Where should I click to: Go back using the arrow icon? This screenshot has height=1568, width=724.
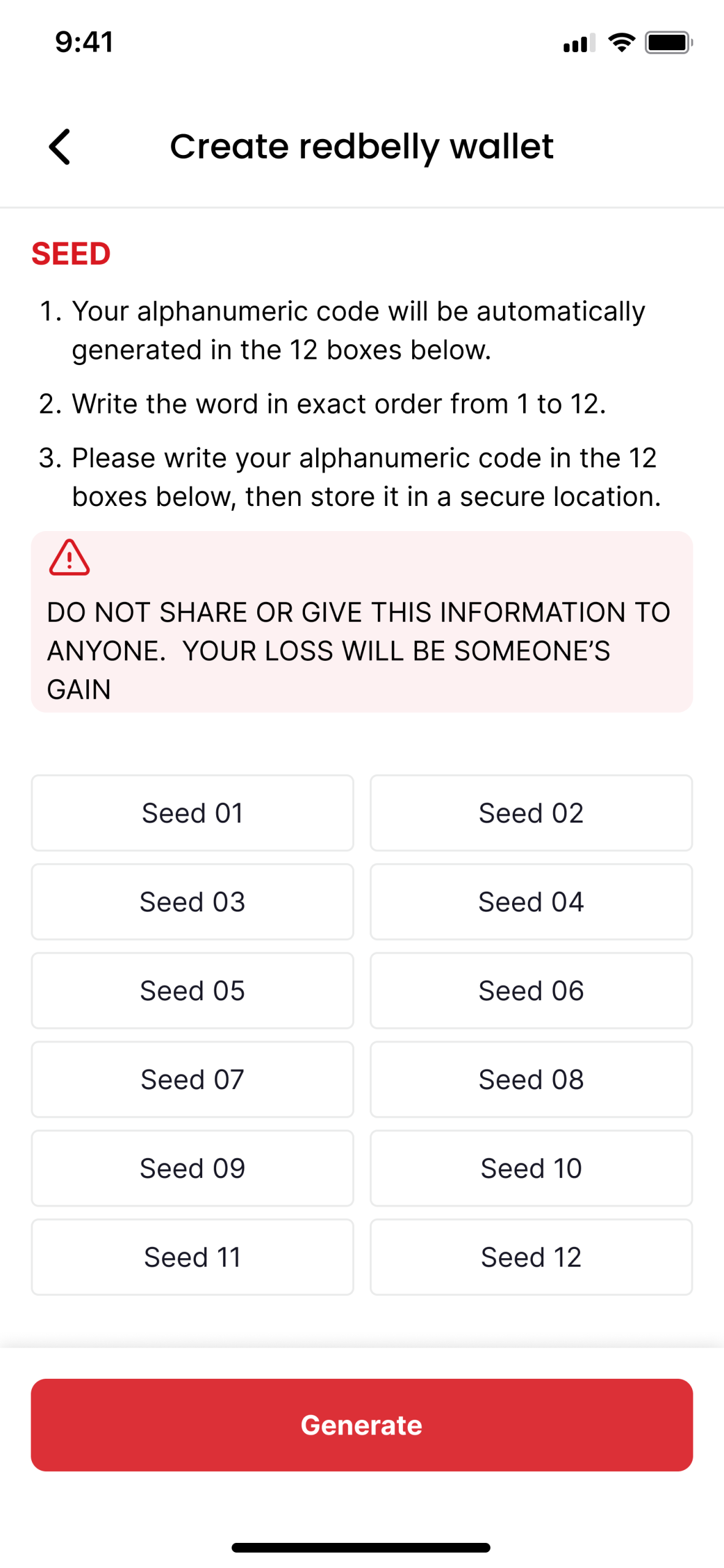click(59, 147)
